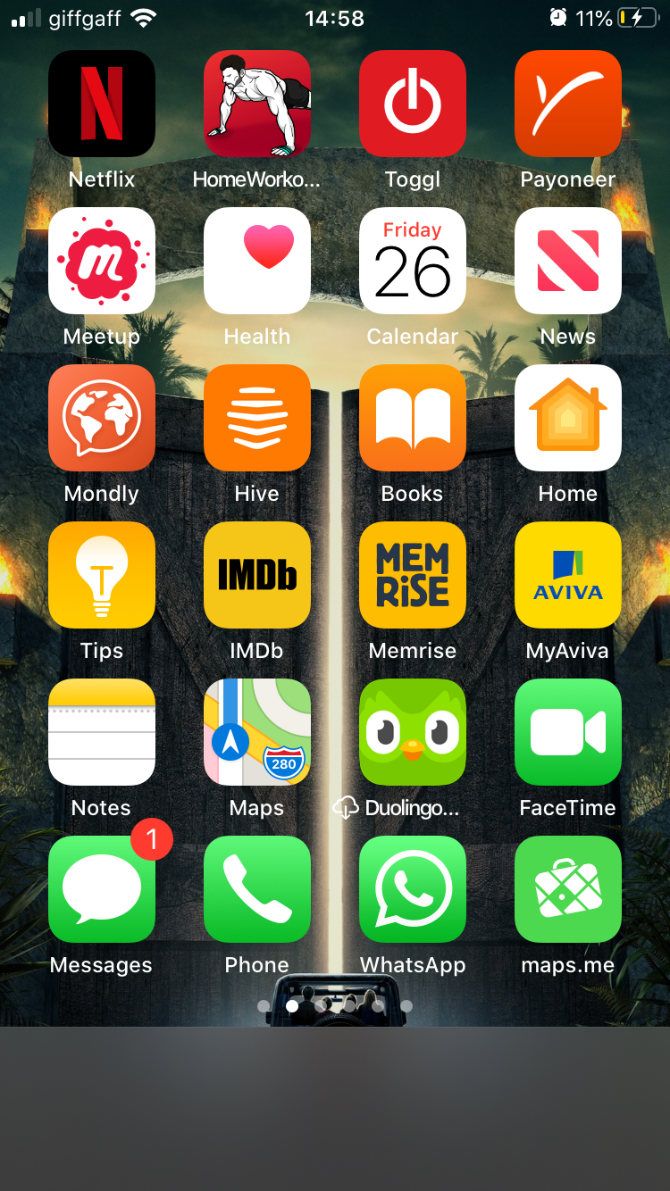Image resolution: width=670 pixels, height=1191 pixels.
Task: Open the IMDb app
Action: point(257,574)
